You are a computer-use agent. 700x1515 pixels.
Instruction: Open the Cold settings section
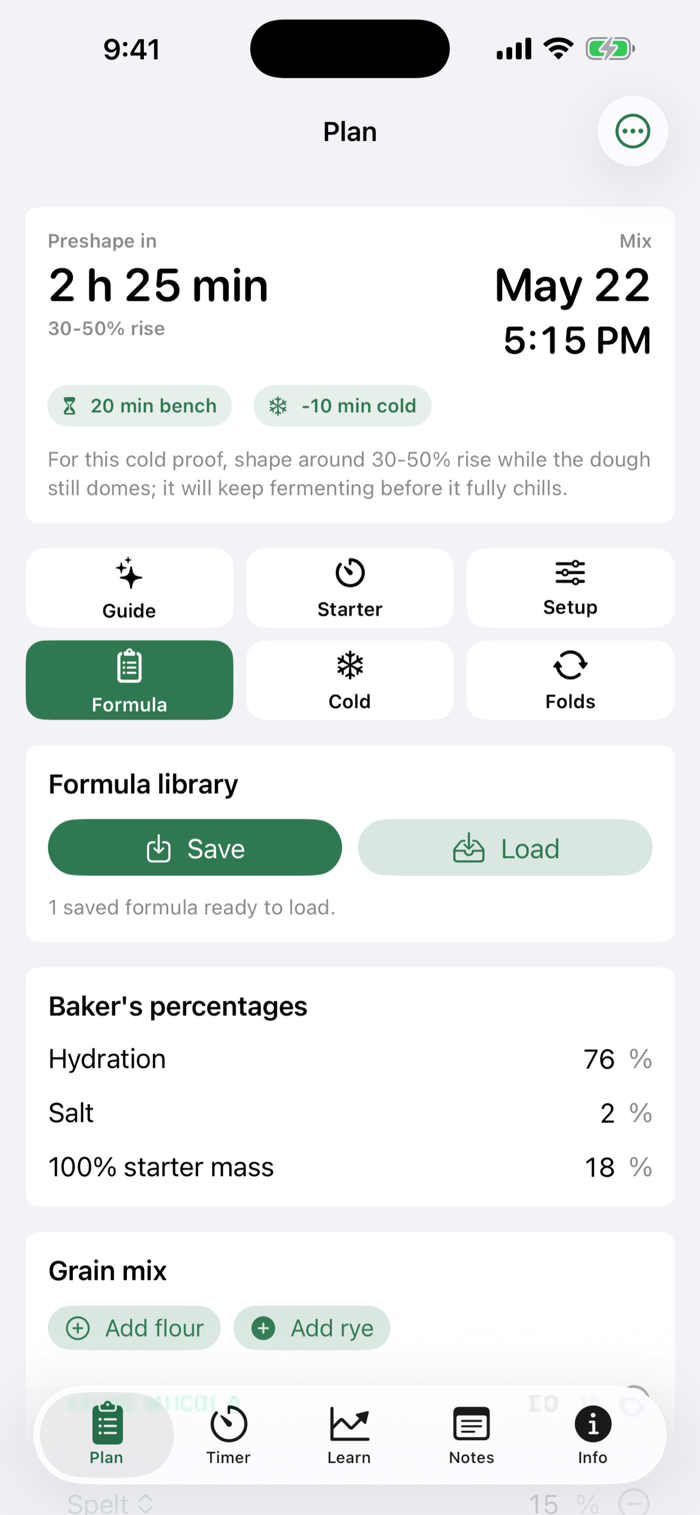click(x=350, y=680)
